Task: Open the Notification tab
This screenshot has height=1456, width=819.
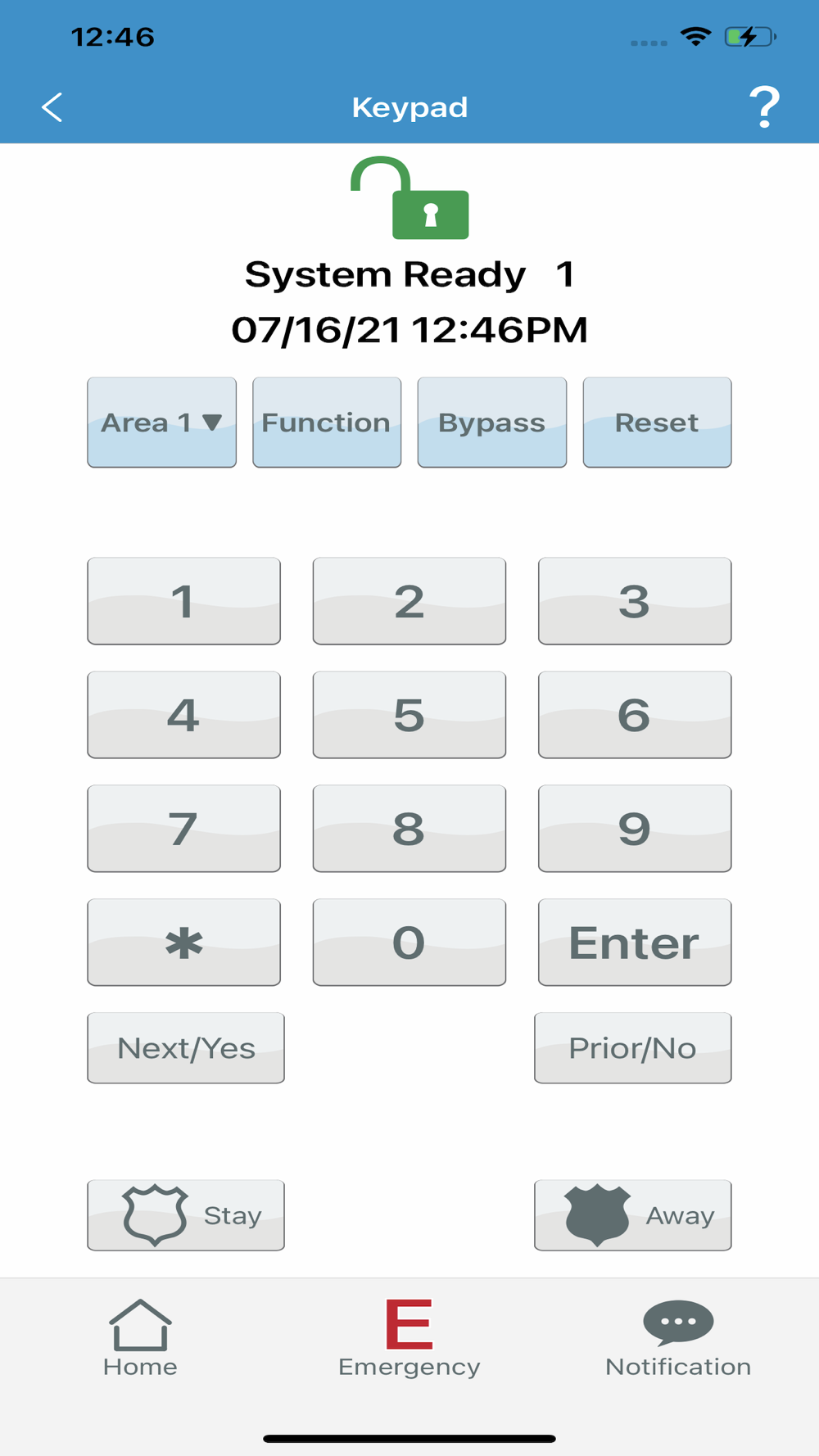Action: [x=678, y=1339]
